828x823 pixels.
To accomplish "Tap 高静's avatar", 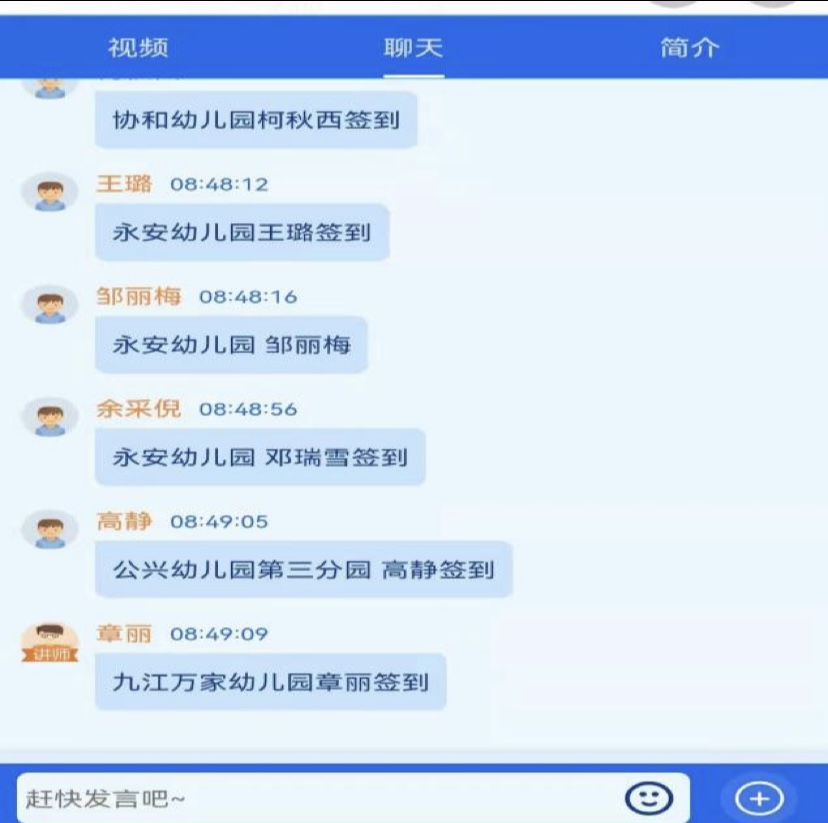I will [50, 530].
